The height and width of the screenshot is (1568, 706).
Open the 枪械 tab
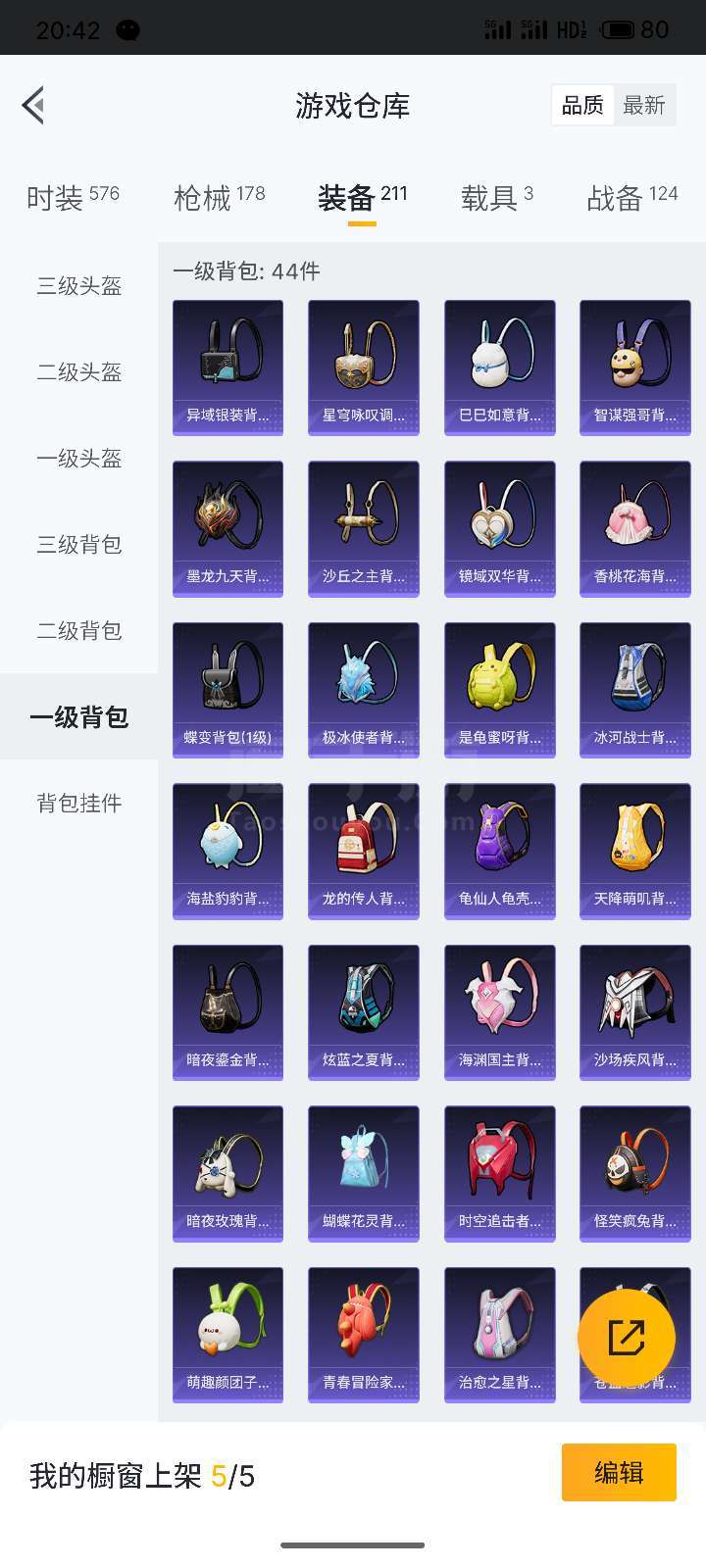click(x=219, y=198)
